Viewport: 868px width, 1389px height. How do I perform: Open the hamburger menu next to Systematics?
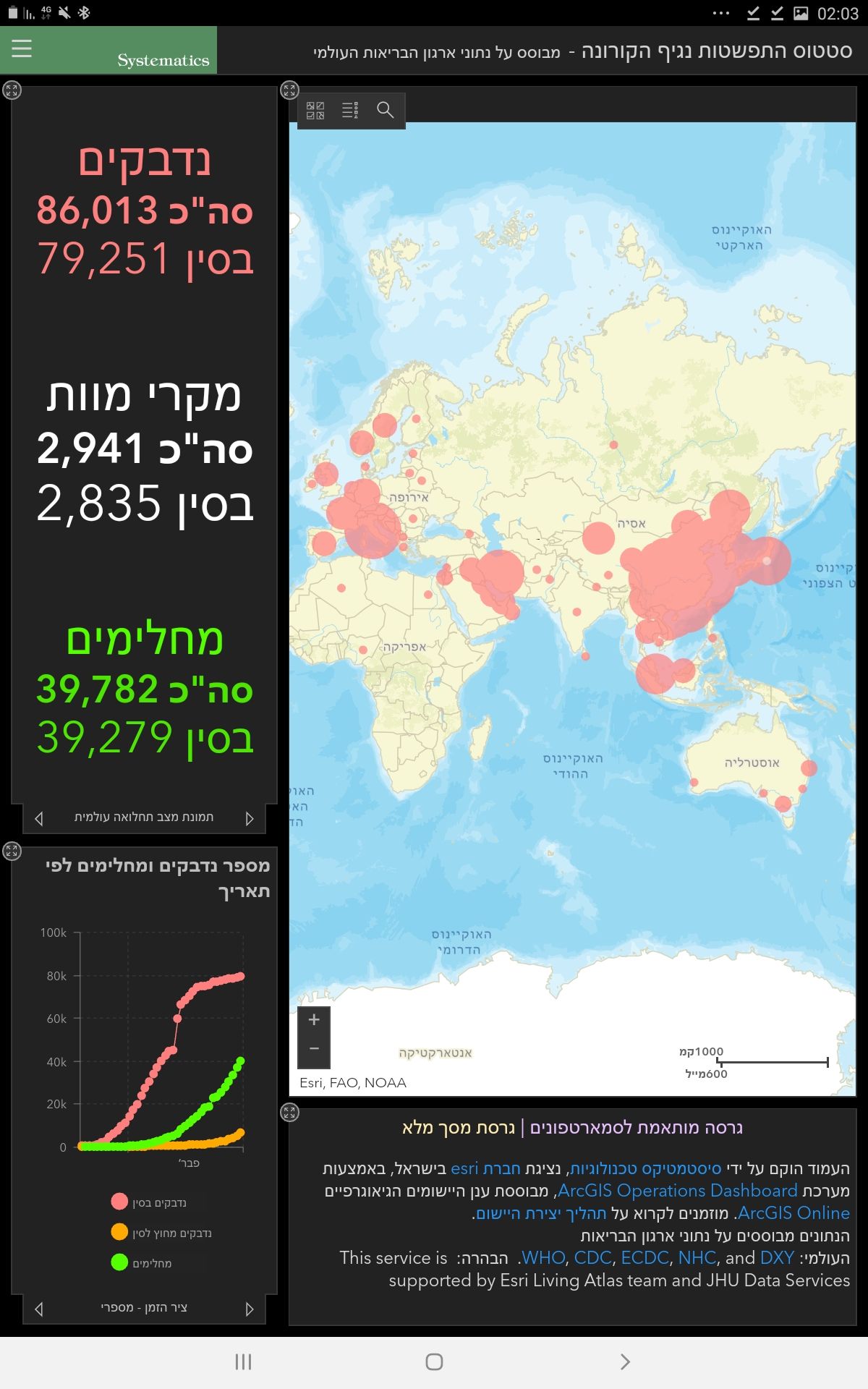[22, 48]
